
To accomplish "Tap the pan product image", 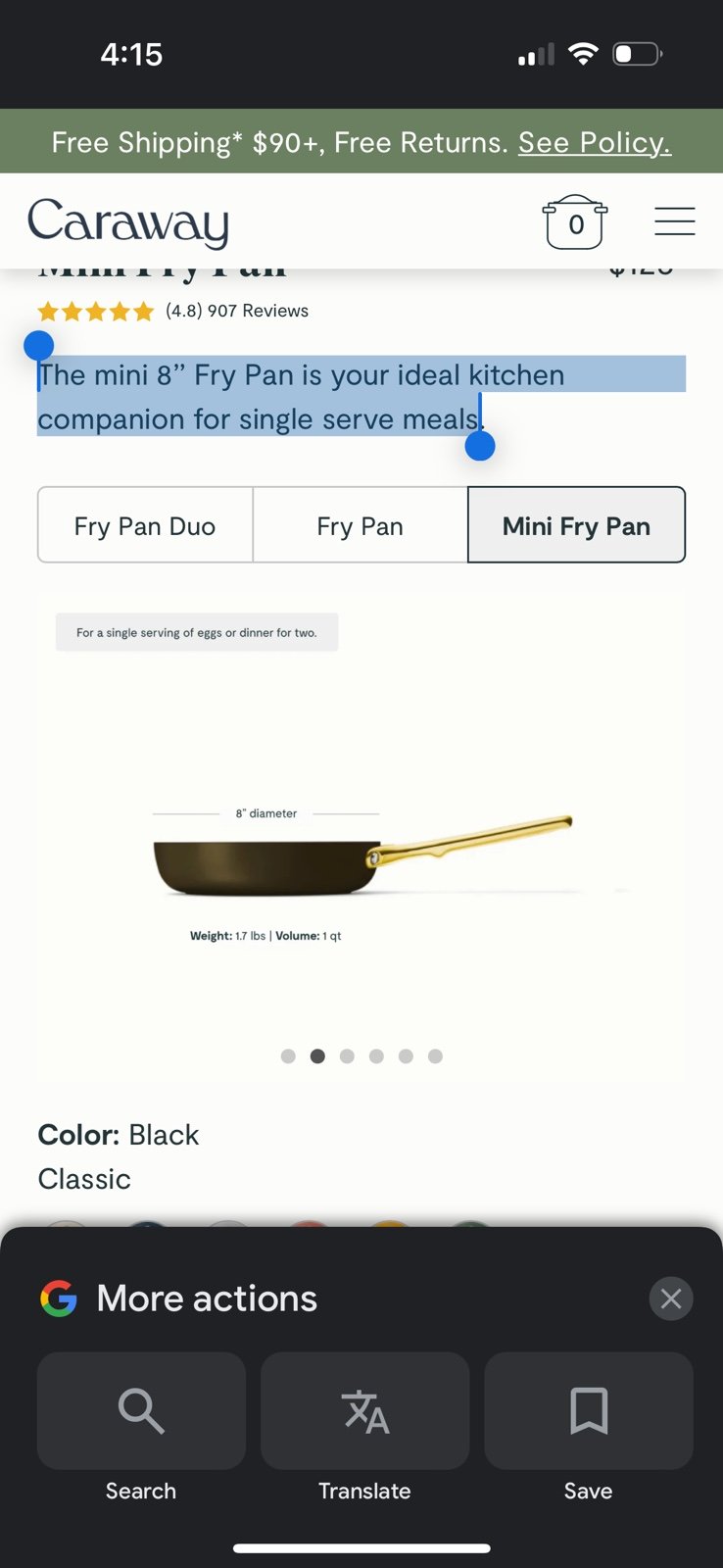I will (362, 855).
